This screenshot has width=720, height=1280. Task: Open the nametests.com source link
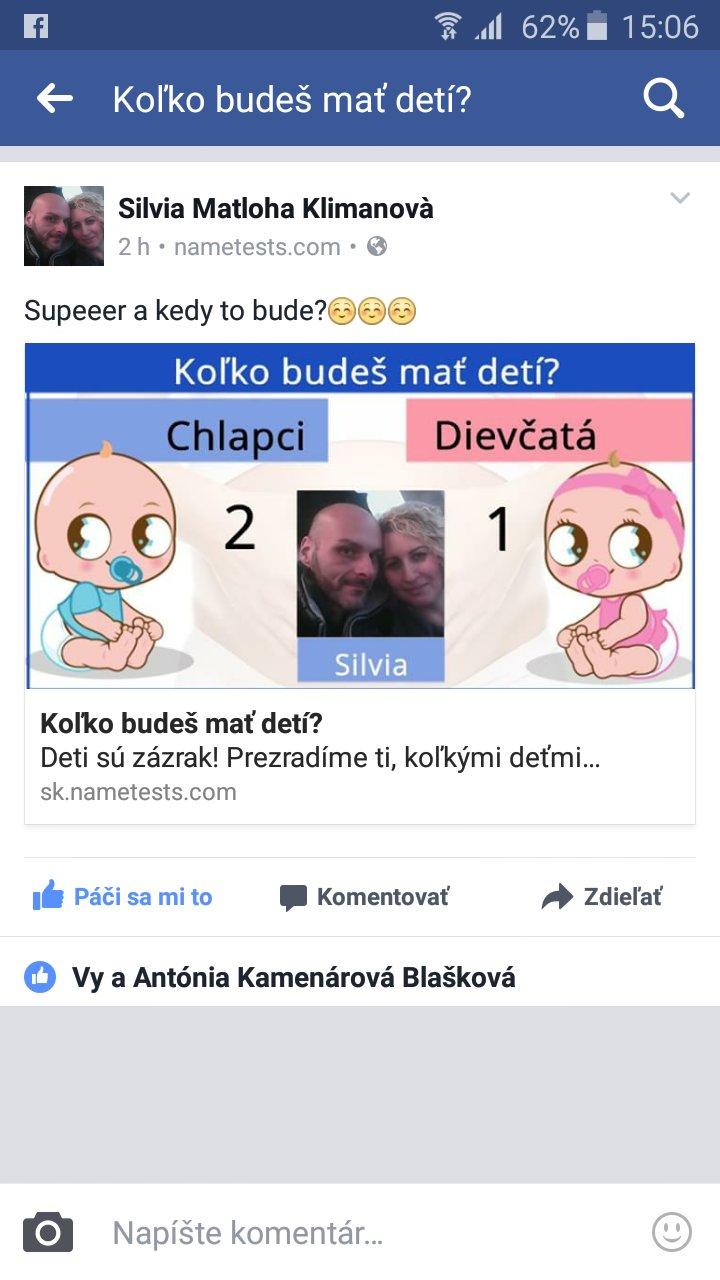(x=257, y=247)
